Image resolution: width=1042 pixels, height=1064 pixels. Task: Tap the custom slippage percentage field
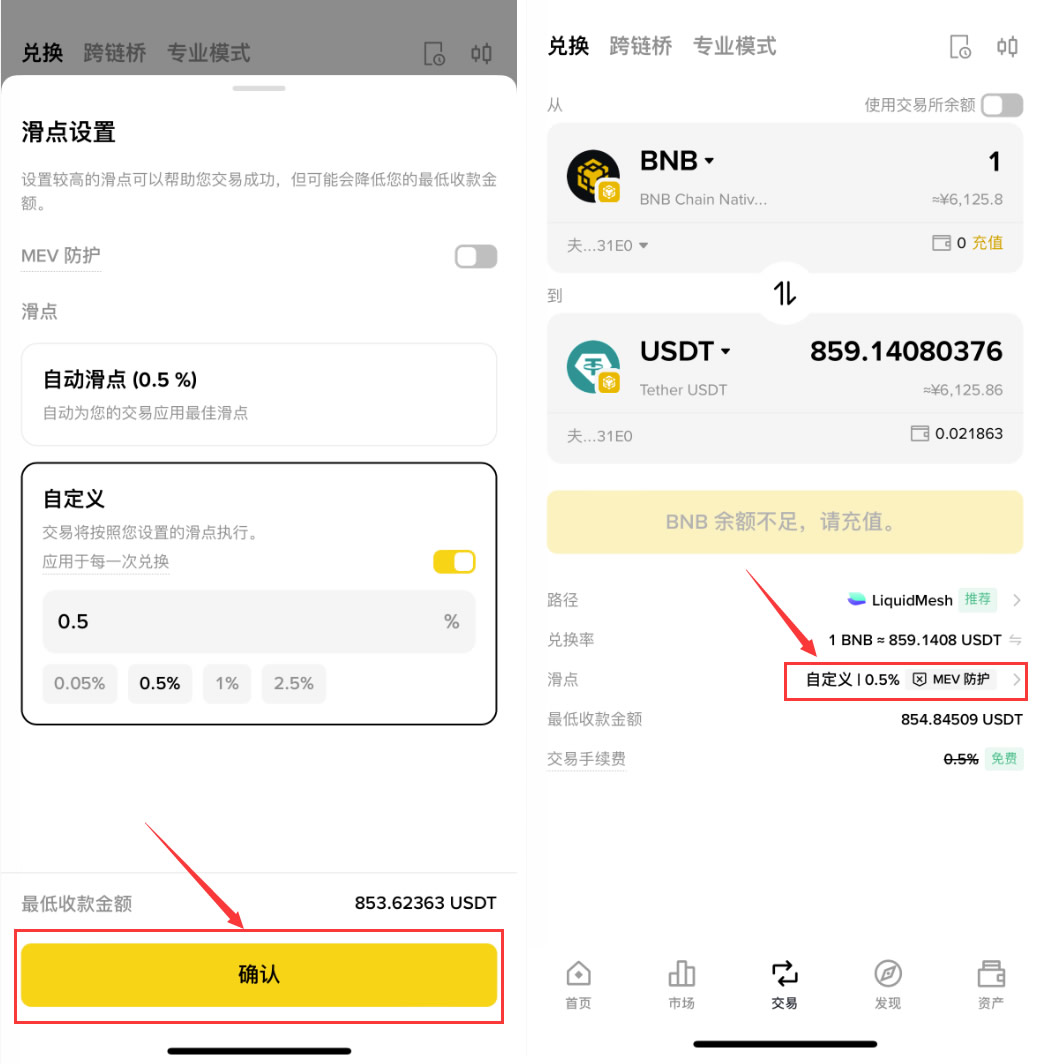240,622
